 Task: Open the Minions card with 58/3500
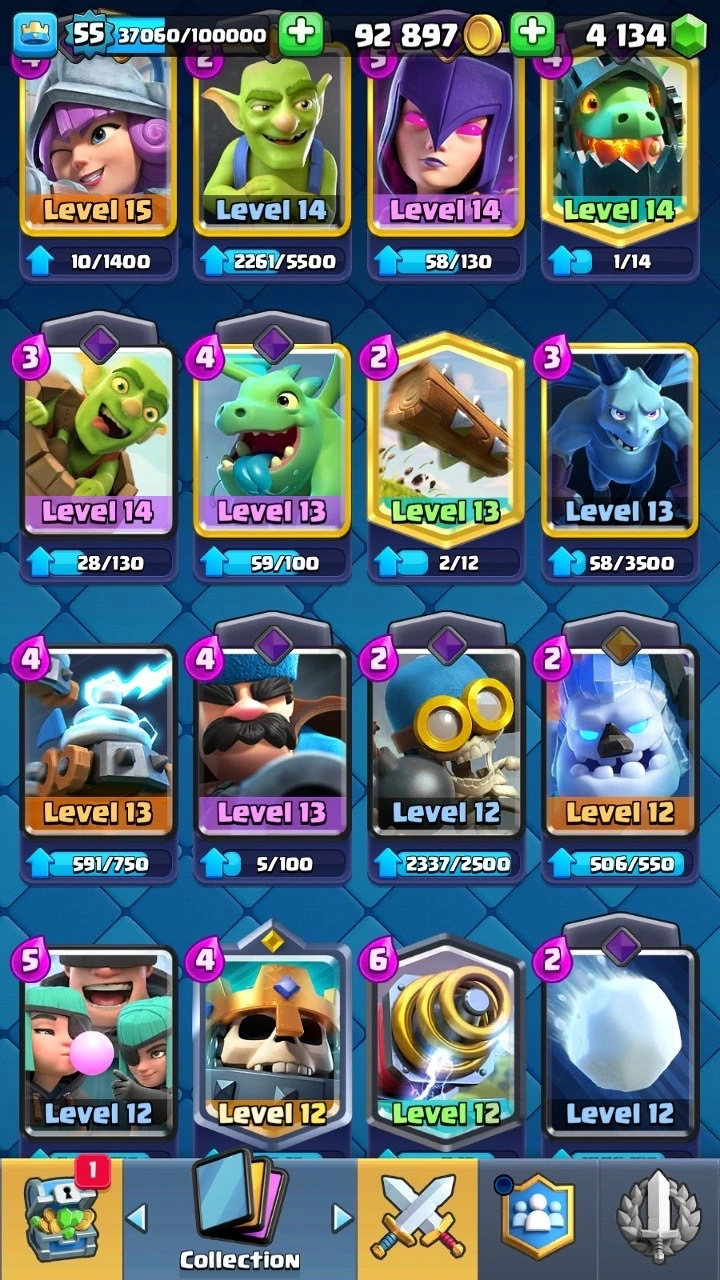(619, 440)
